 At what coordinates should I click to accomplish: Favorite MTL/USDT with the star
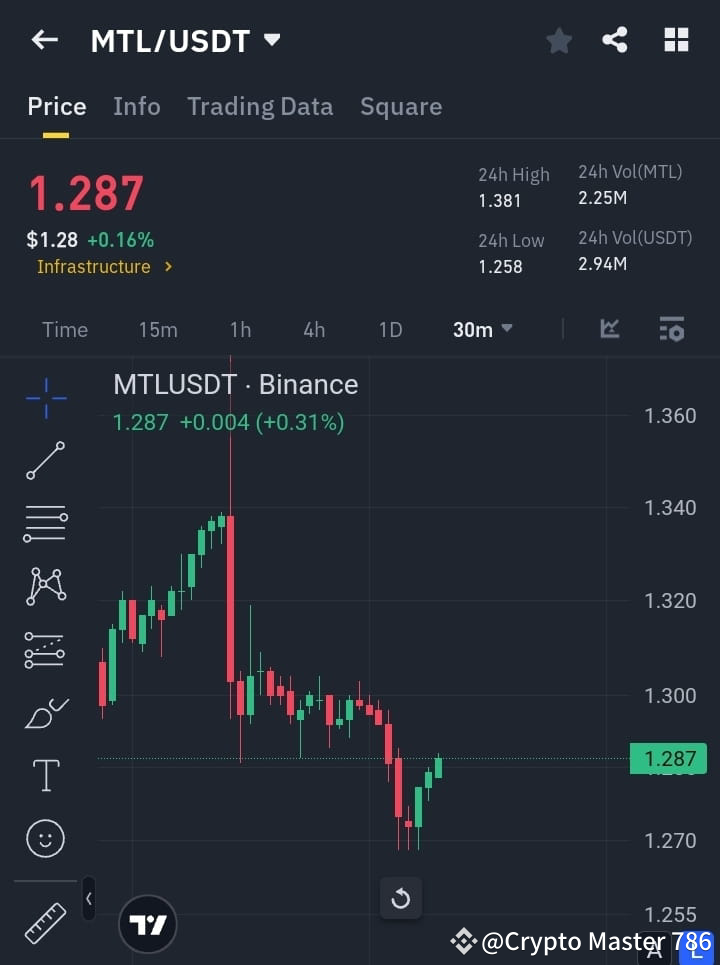pos(559,40)
